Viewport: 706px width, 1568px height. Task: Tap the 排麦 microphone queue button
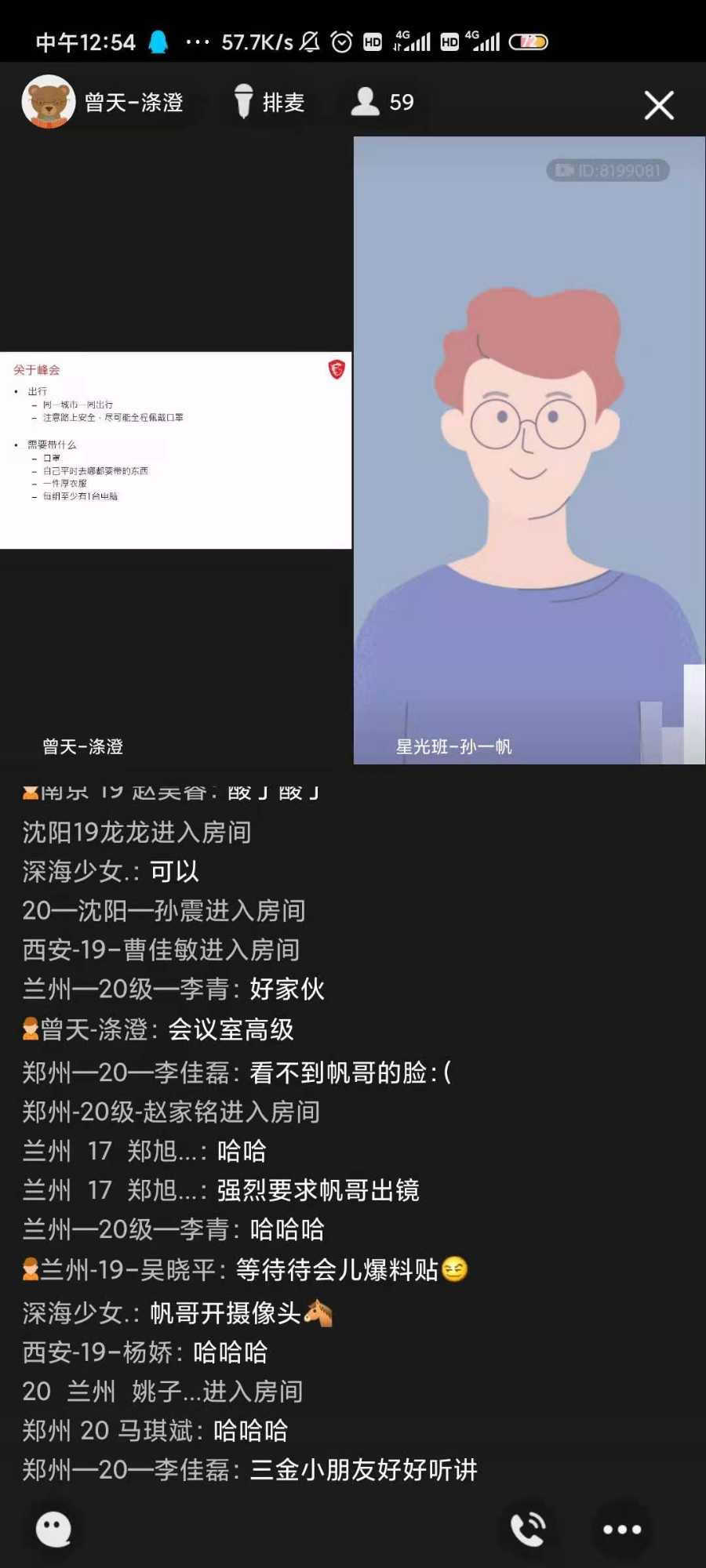[269, 102]
